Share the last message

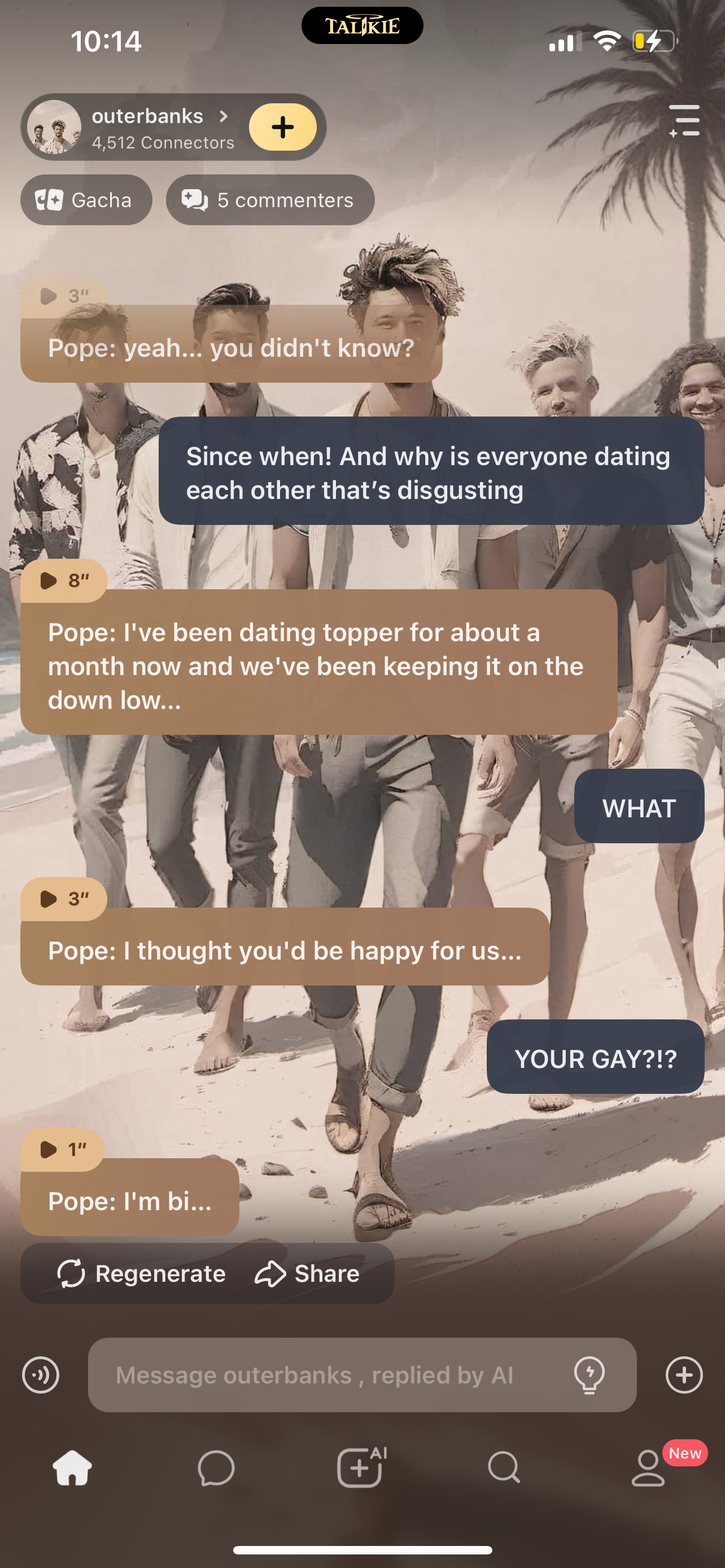click(x=307, y=1274)
